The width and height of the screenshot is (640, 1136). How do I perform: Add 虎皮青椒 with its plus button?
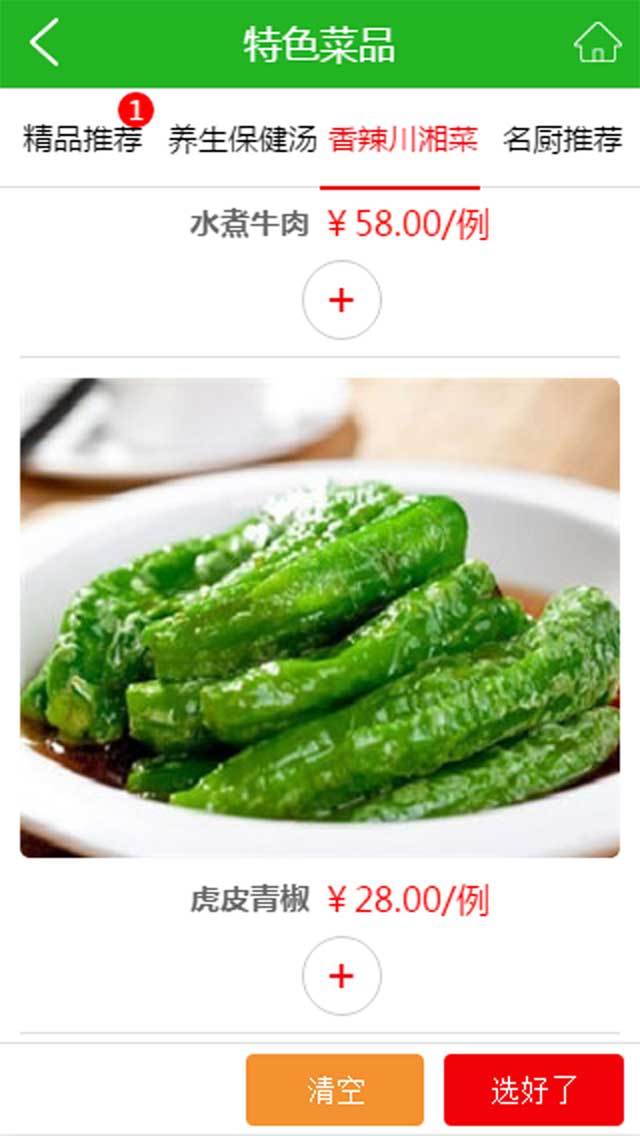click(341, 976)
